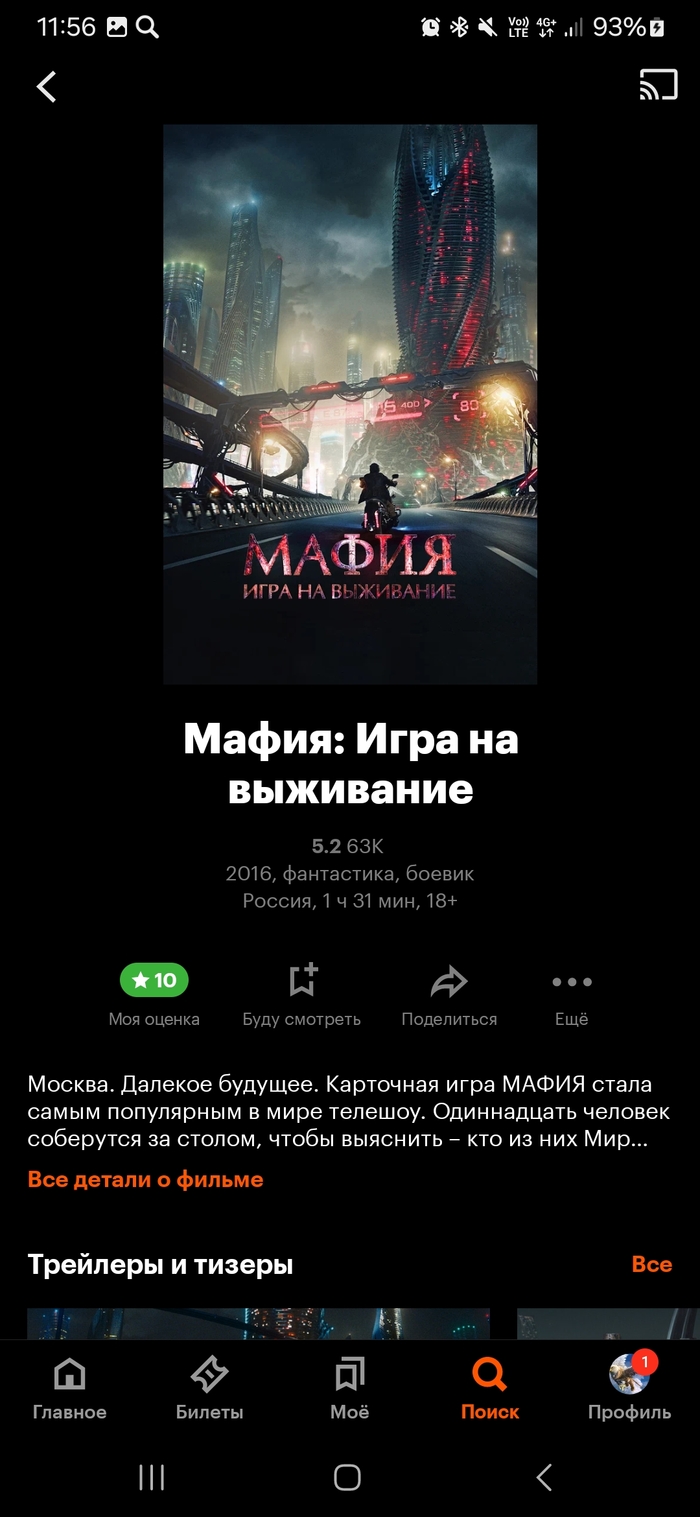This screenshot has height=1517, width=700.
Task: Open the system recent apps button
Action: (151, 1477)
